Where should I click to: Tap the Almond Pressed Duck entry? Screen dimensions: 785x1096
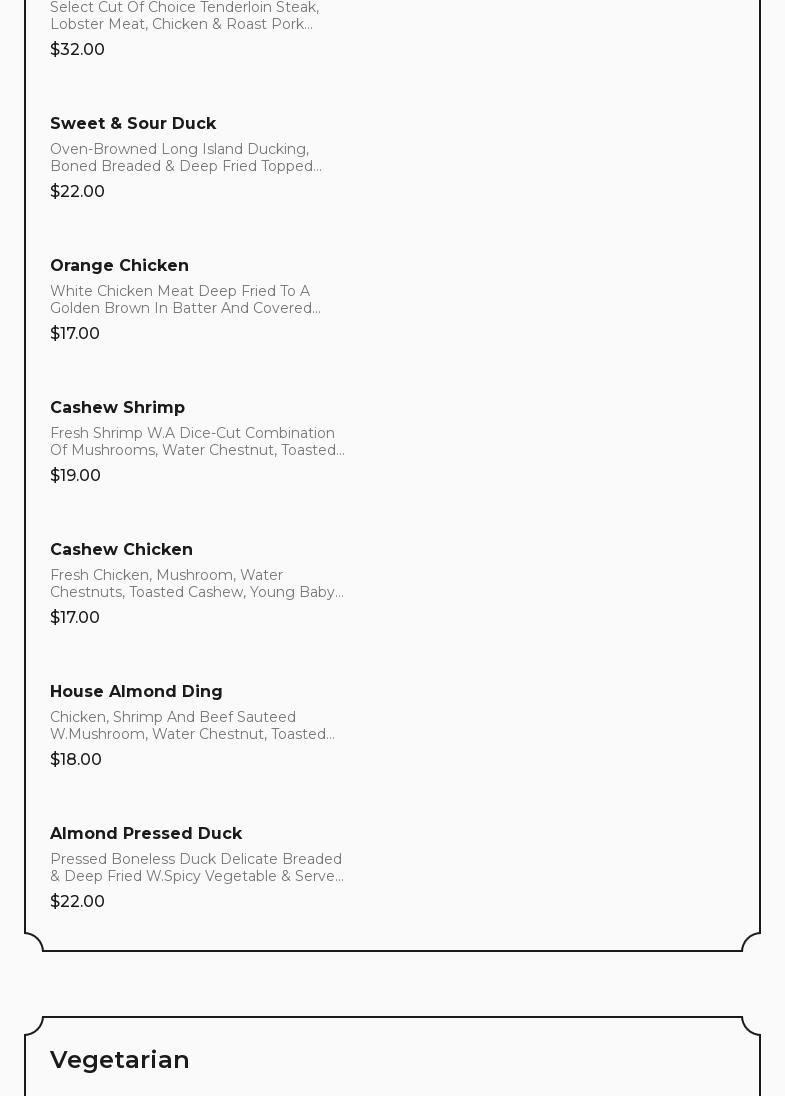(146, 834)
